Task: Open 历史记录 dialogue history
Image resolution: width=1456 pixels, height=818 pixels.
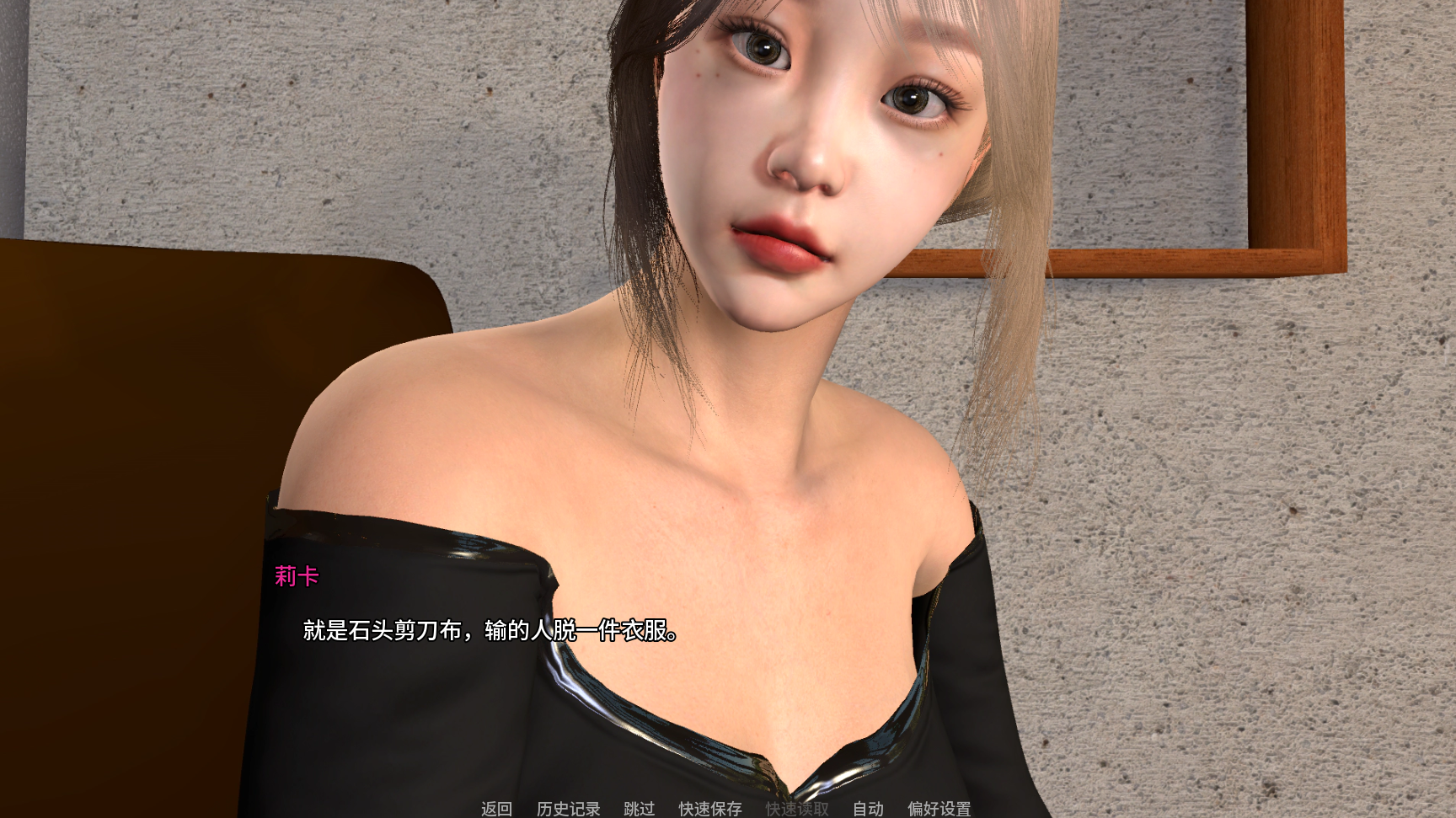Action: [568, 809]
